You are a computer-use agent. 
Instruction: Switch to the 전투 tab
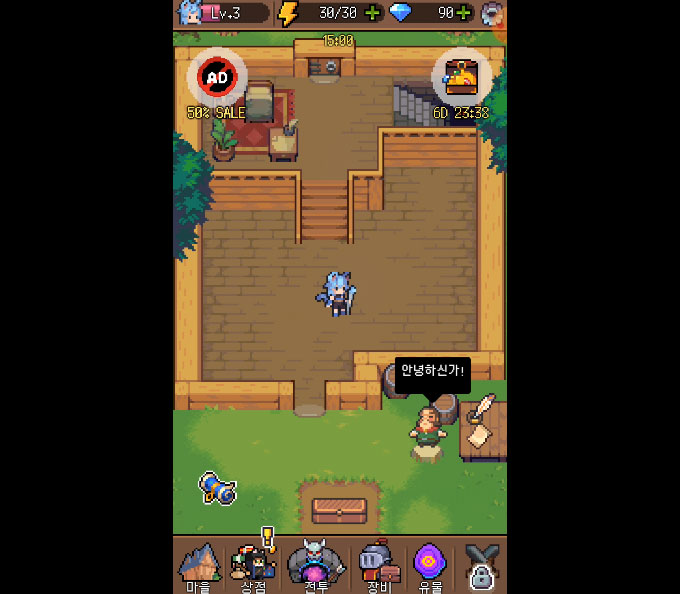[x=315, y=566]
